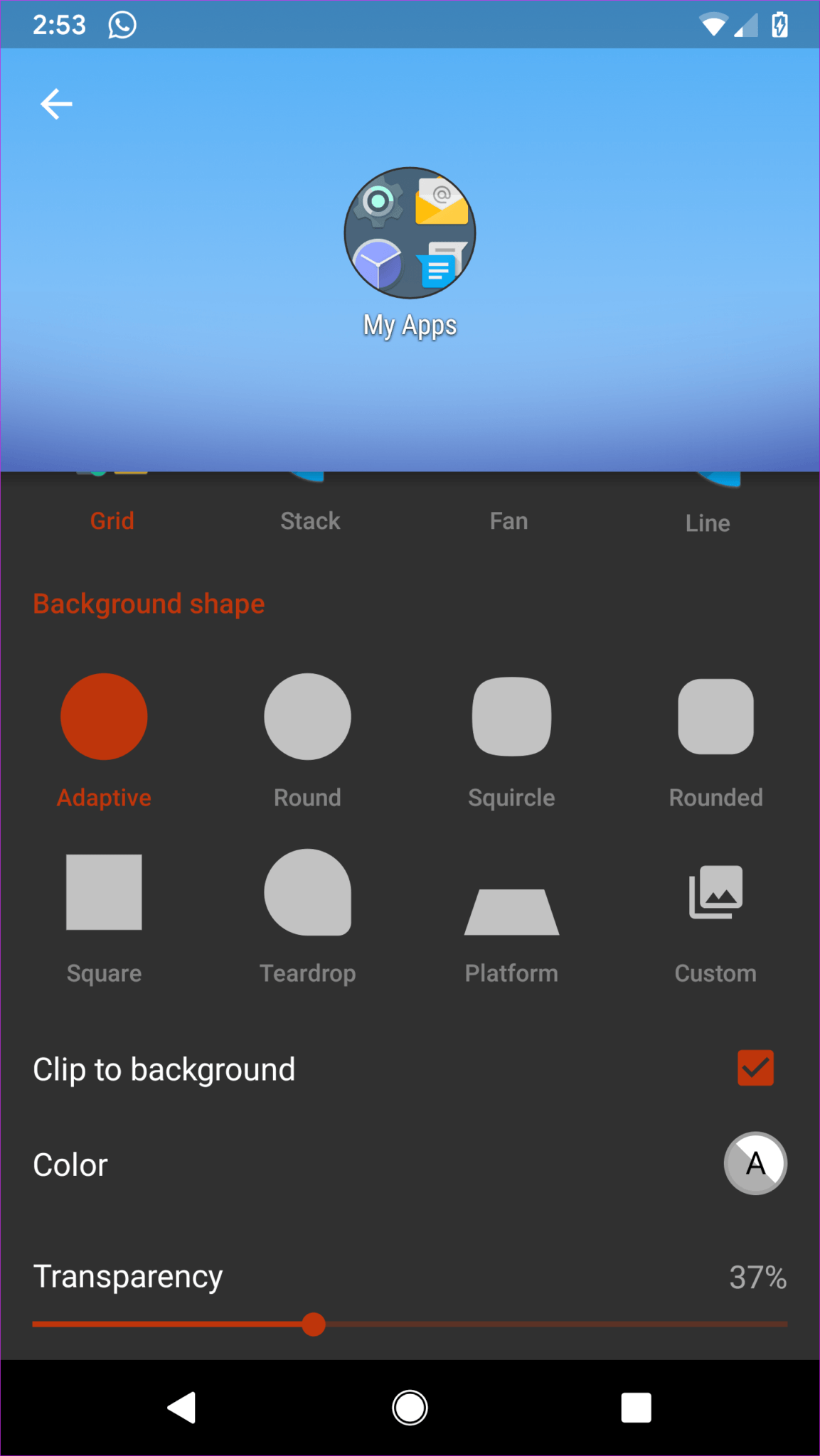This screenshot has height=1456, width=820.
Task: Open the Custom background image picker
Action: (x=715, y=892)
